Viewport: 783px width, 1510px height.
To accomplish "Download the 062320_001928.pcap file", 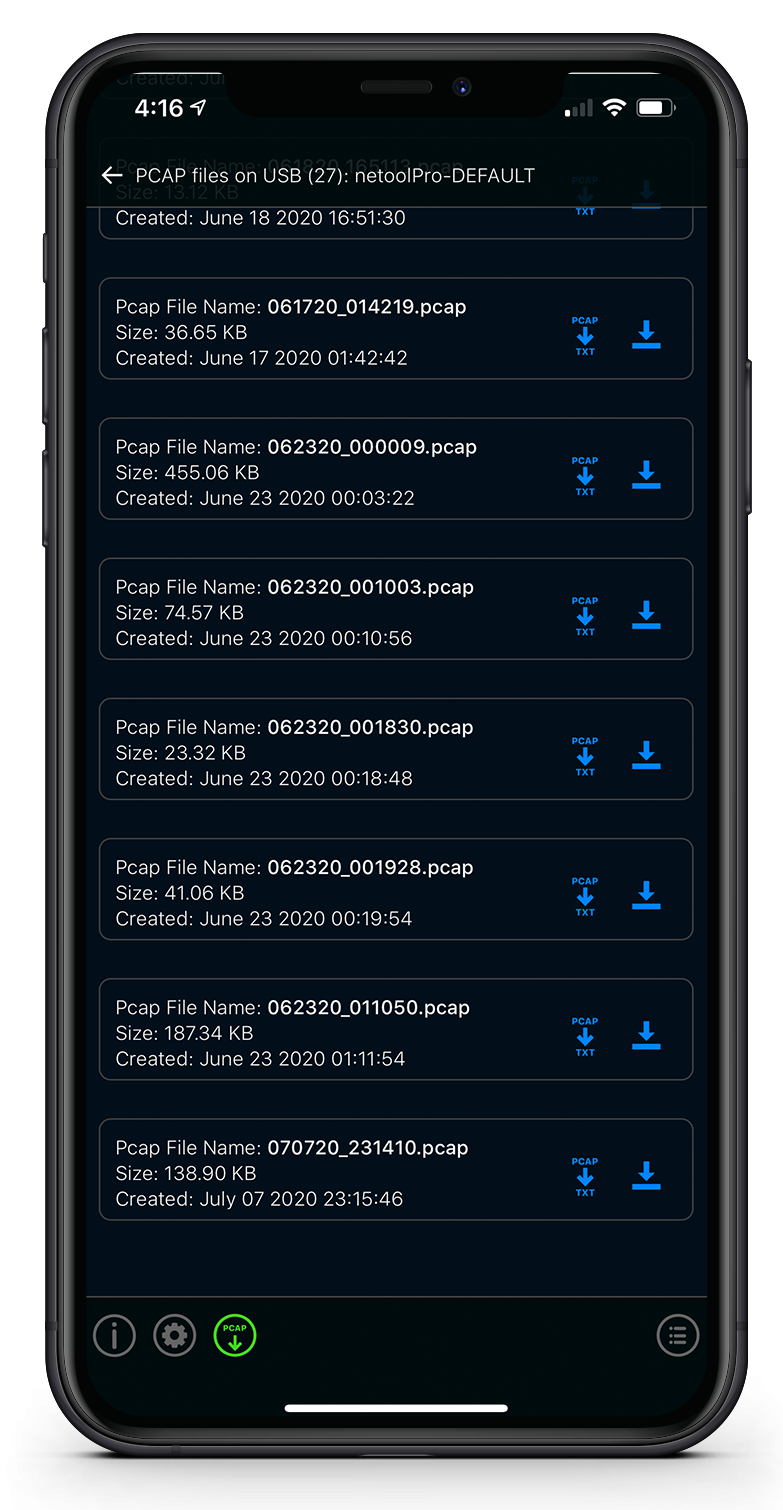I will (647, 895).
